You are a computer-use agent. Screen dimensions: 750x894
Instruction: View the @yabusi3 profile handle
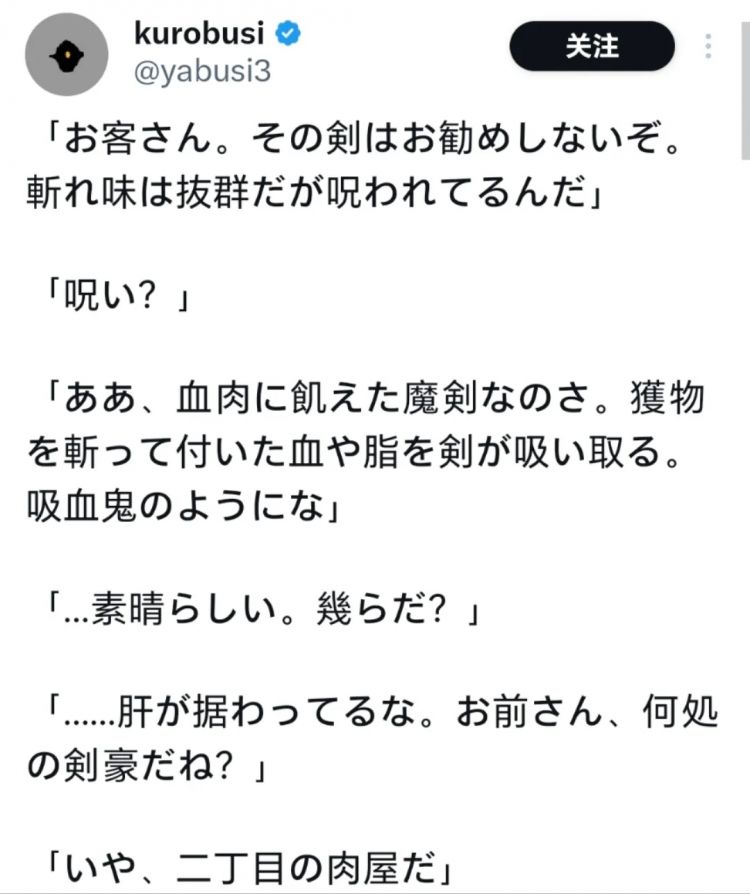coord(202,72)
